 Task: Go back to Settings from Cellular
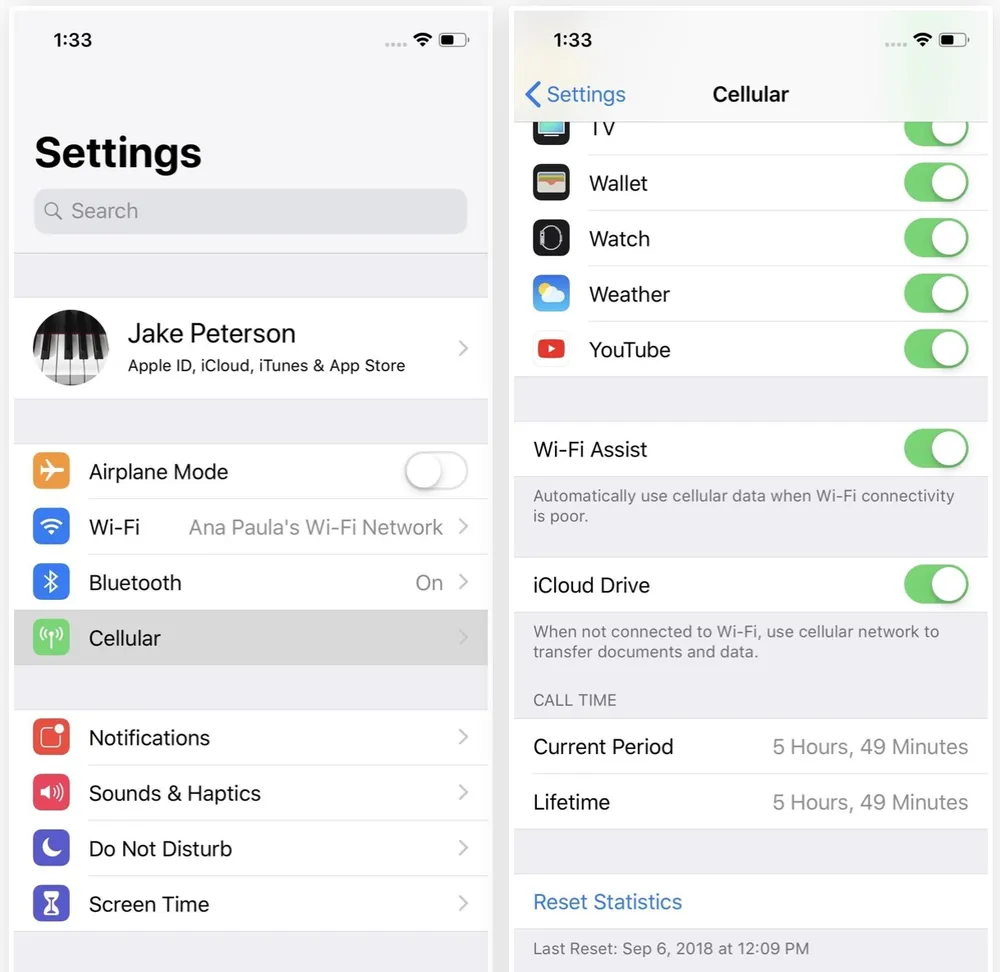tap(576, 95)
